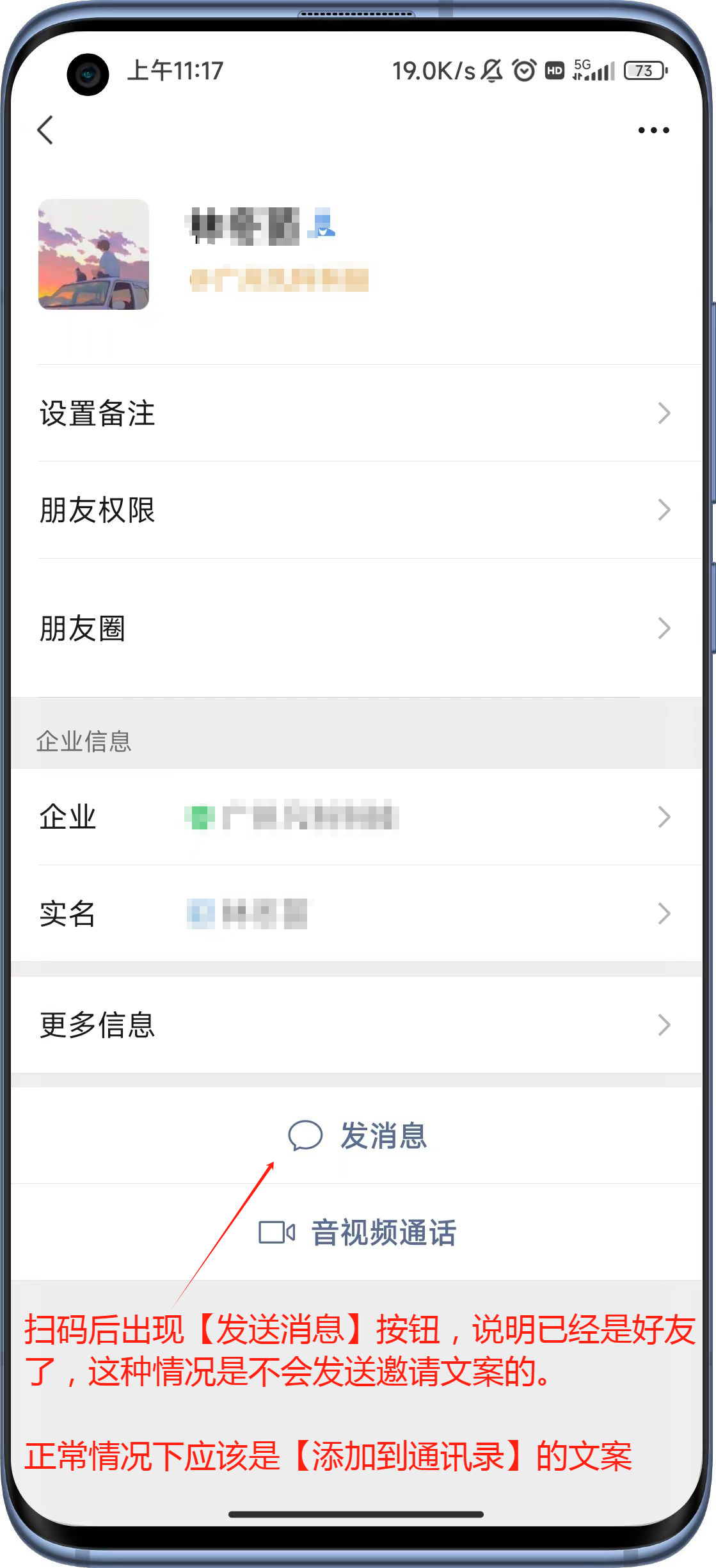Start 音视频通话 call
This screenshot has width=716, height=1568.
[x=356, y=1232]
